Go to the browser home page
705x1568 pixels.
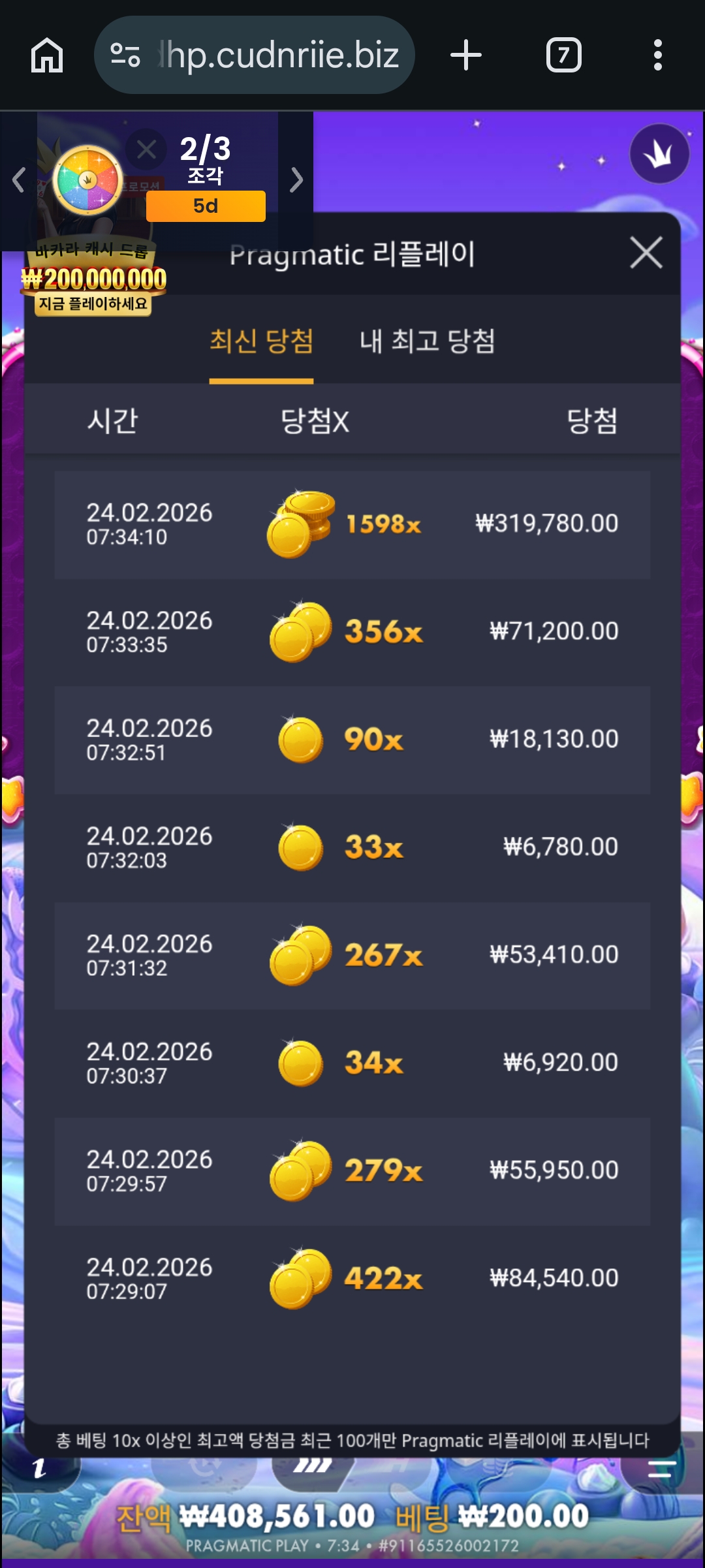[x=47, y=55]
